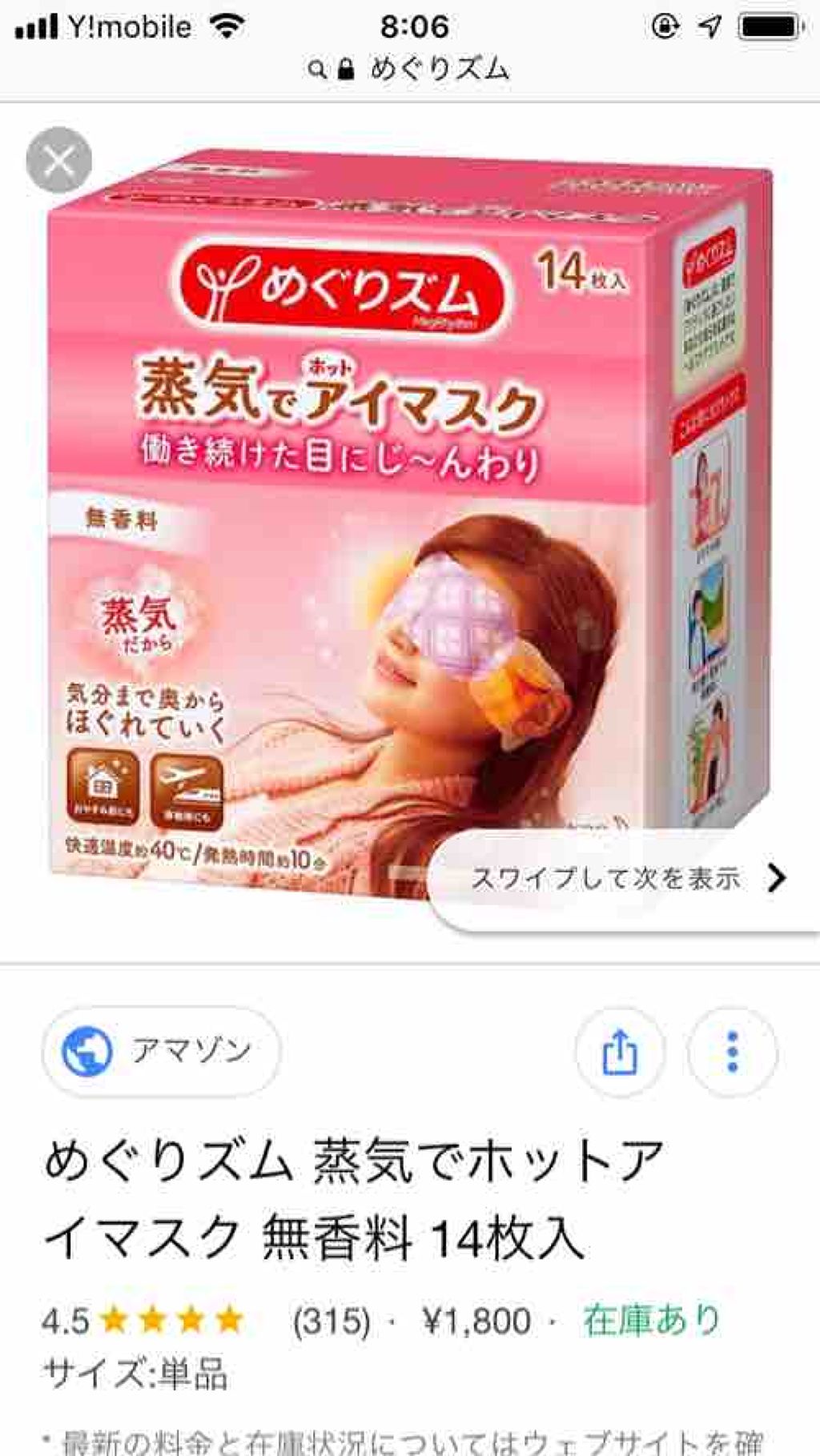Tap the スワイプして次を表示 arrow
The image size is (820, 1456).
pos(775,878)
